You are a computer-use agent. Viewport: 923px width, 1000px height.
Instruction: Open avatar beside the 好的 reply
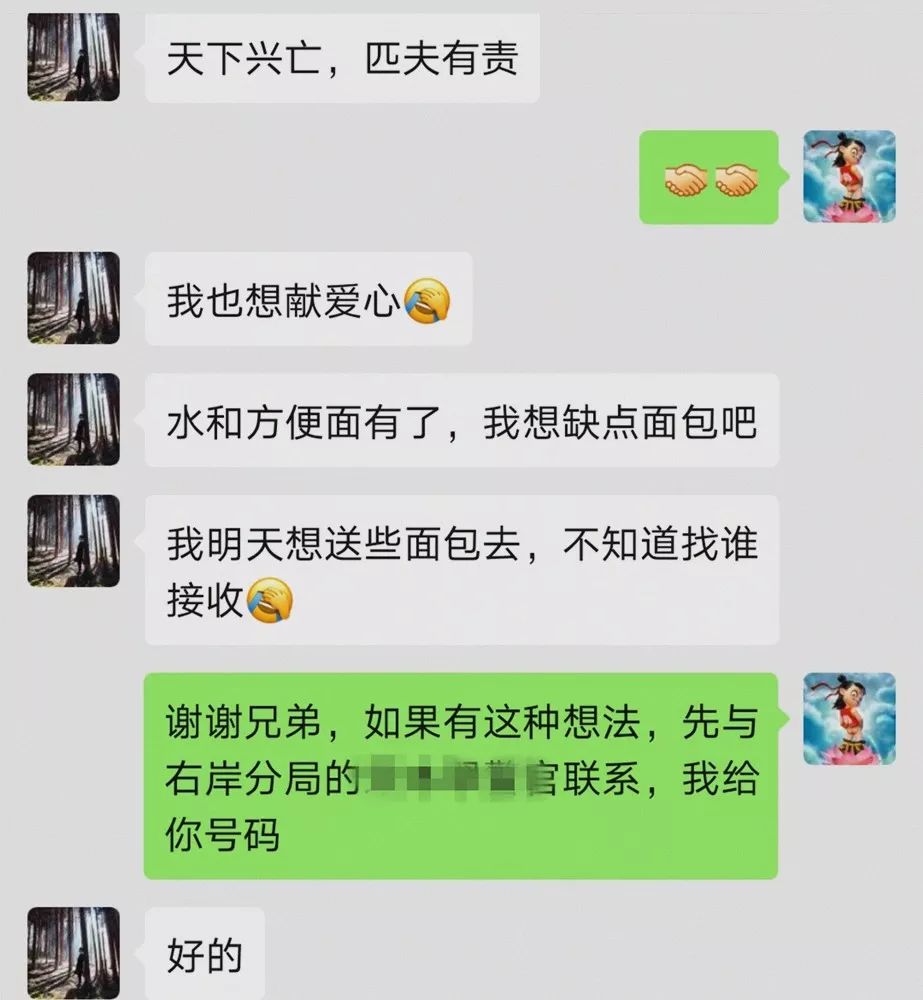[73, 953]
